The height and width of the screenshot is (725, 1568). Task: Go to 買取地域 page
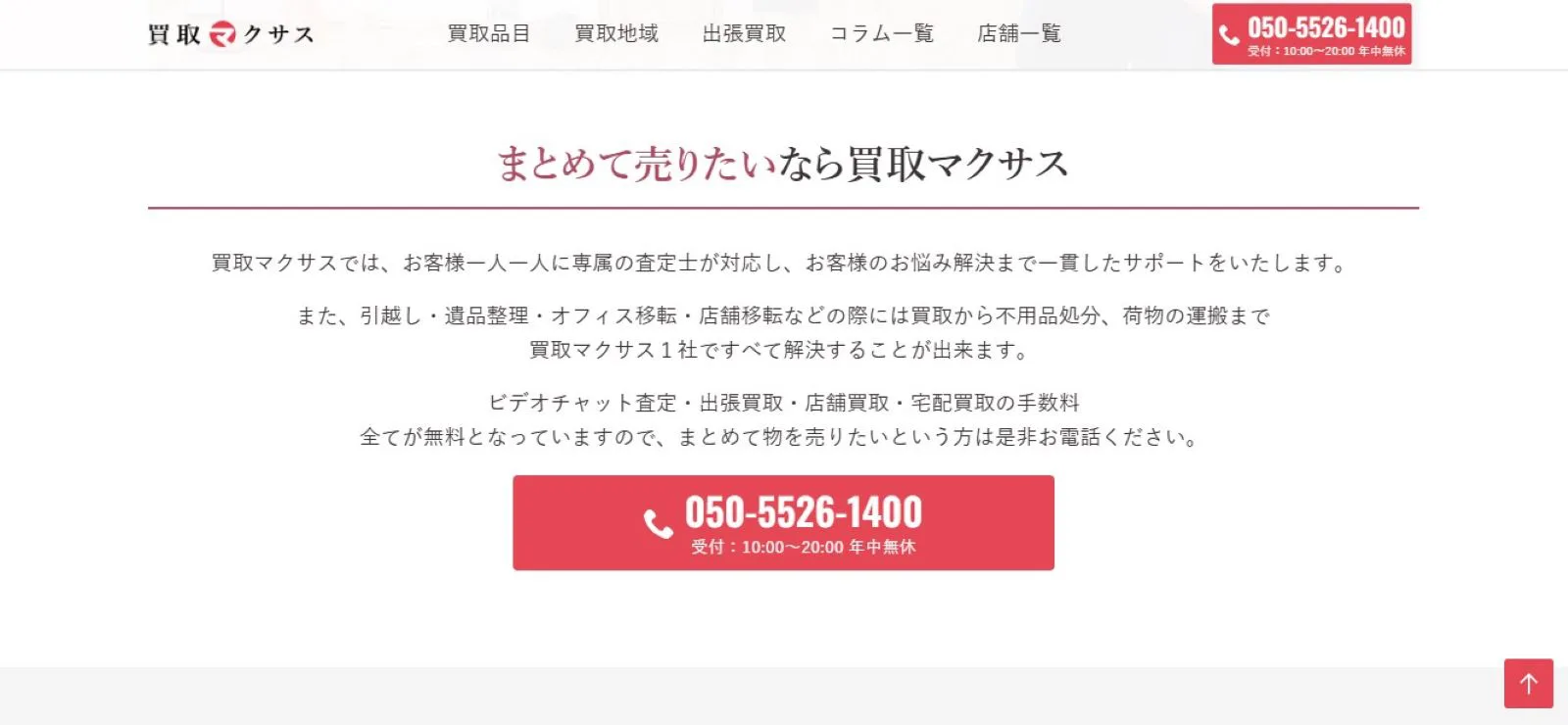click(x=616, y=33)
